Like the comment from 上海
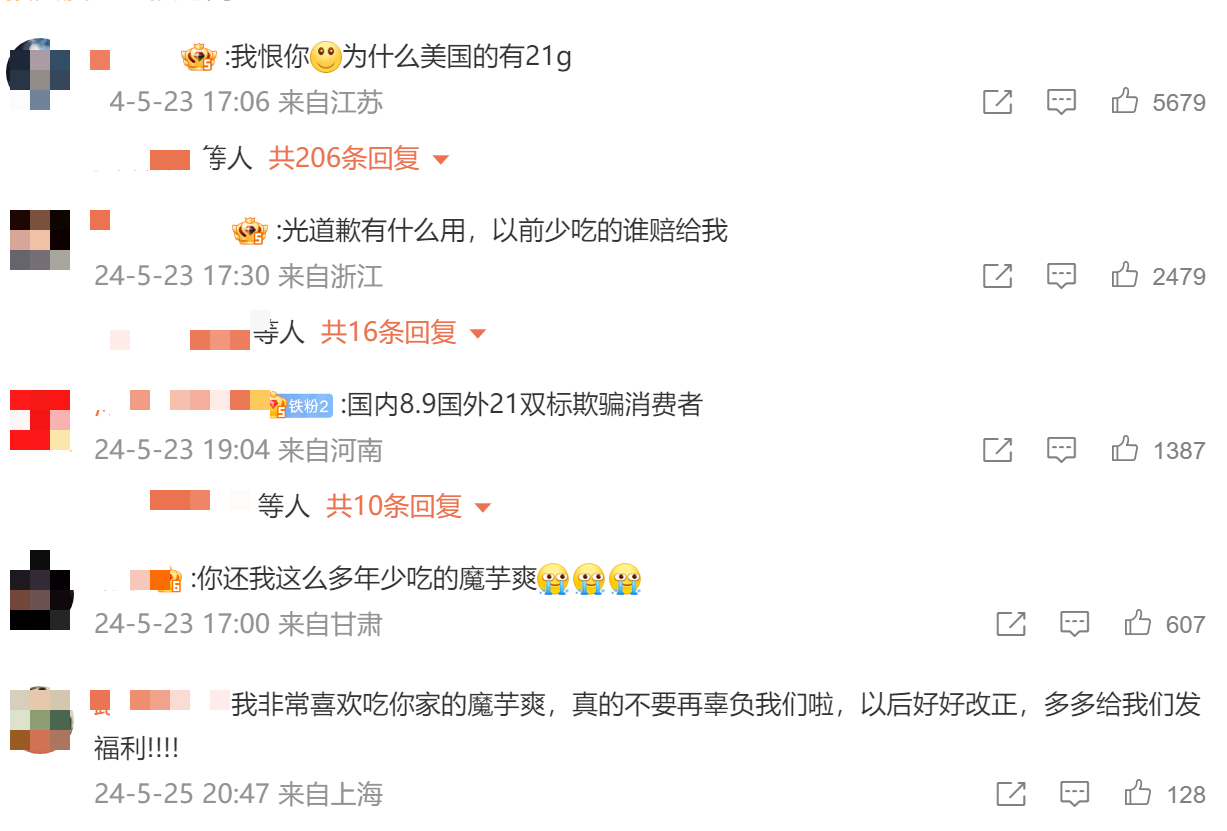Viewport: 1227px width, 831px height. click(x=1138, y=794)
